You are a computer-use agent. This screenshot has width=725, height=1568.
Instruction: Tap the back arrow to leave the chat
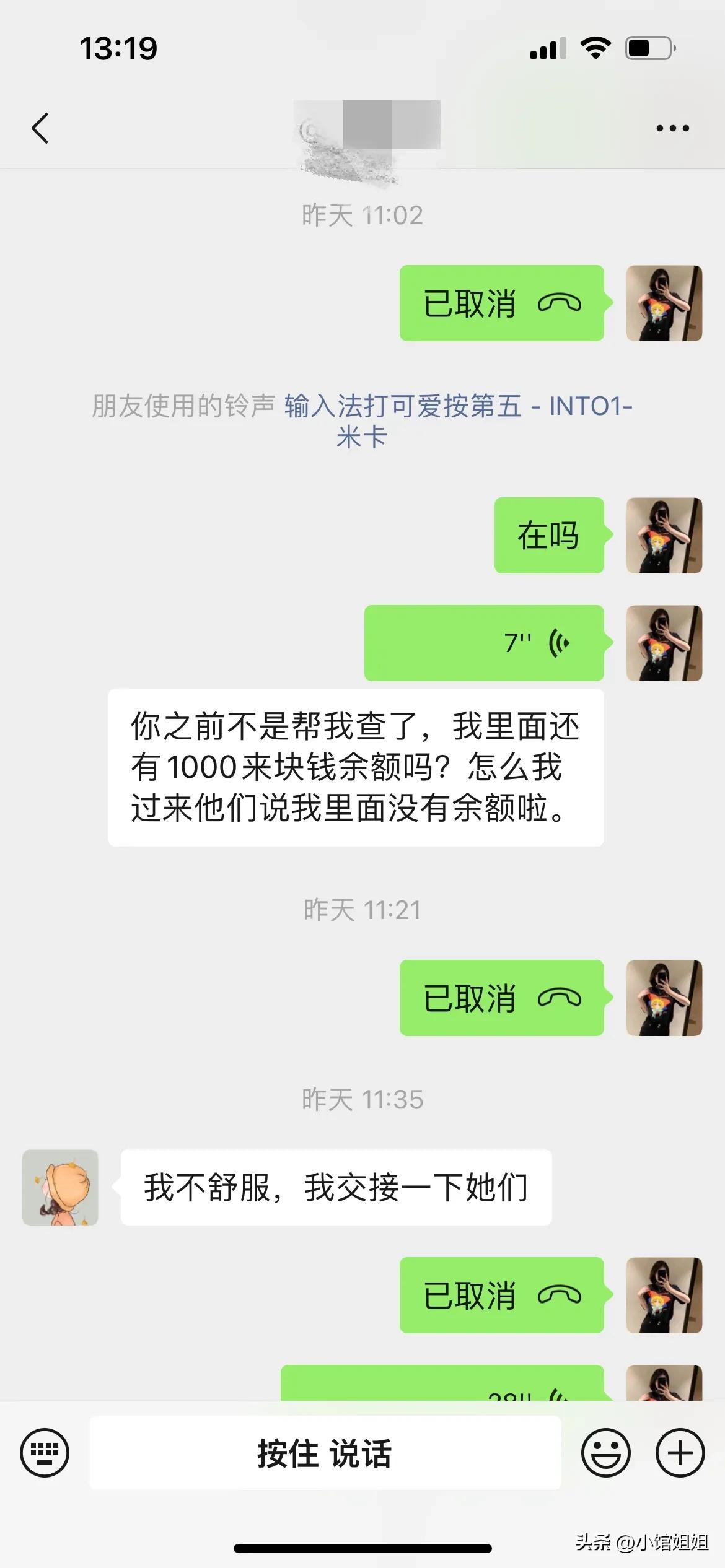(41, 127)
